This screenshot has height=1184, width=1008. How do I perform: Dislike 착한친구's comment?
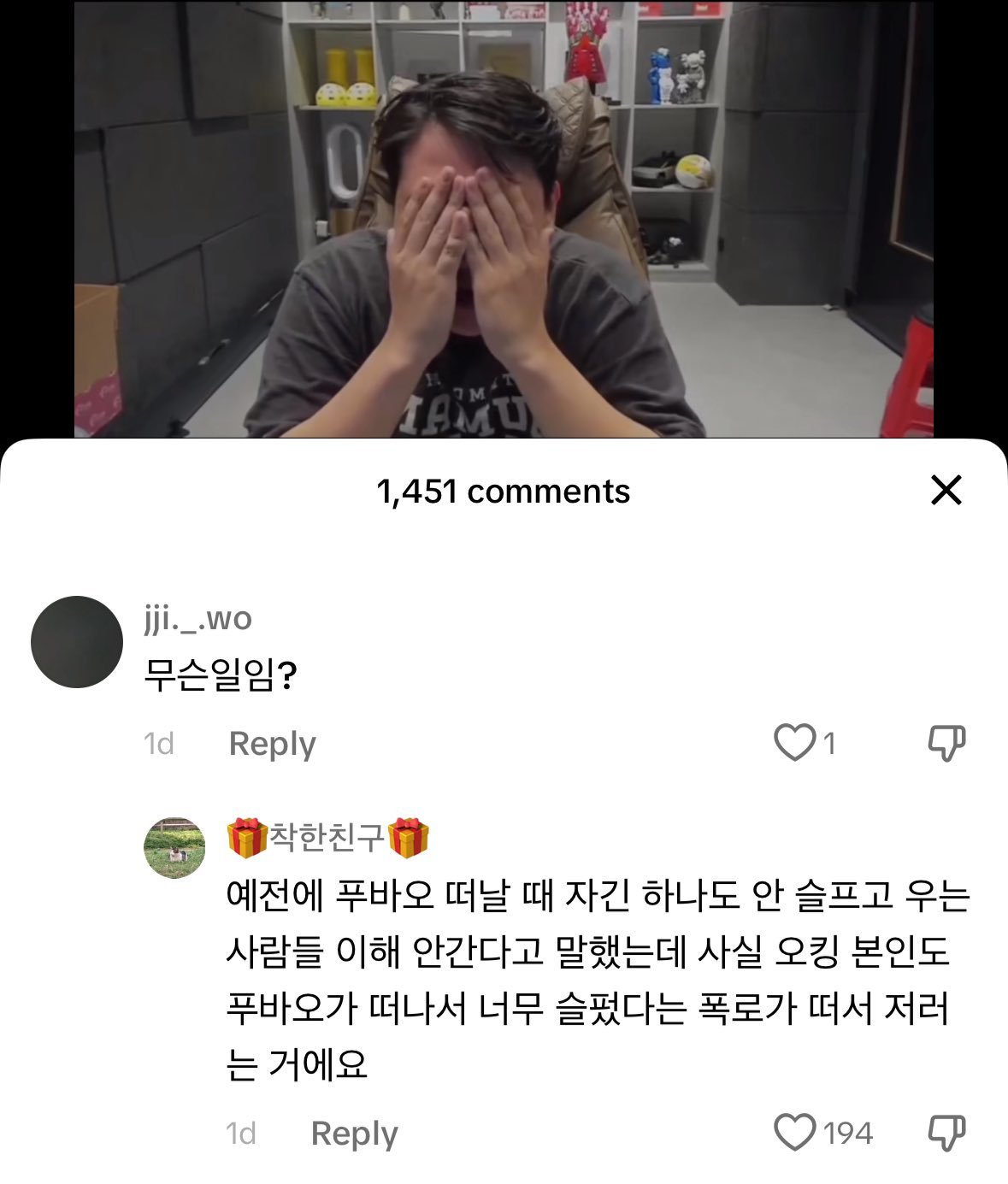pos(946,1133)
